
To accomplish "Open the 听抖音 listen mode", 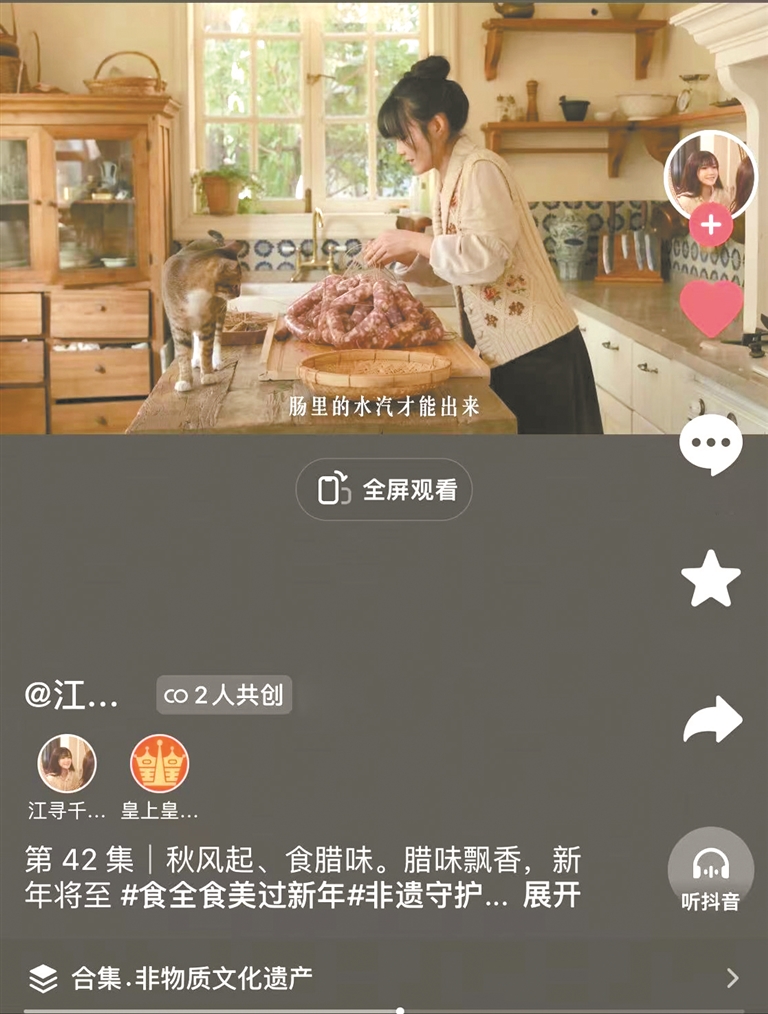I will [x=710, y=872].
